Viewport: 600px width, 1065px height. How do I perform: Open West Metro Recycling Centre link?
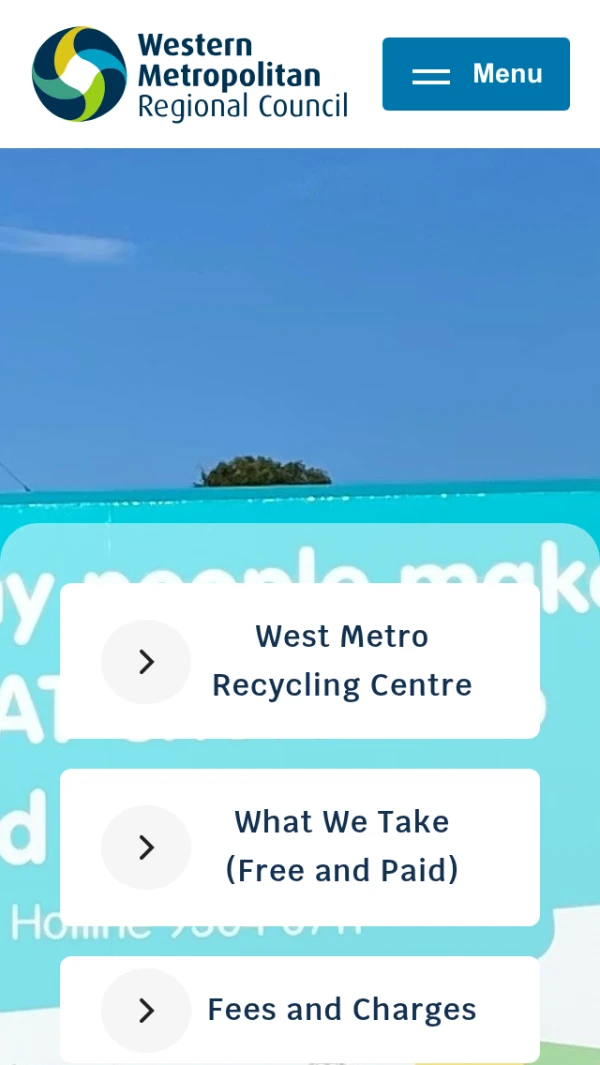pos(300,661)
